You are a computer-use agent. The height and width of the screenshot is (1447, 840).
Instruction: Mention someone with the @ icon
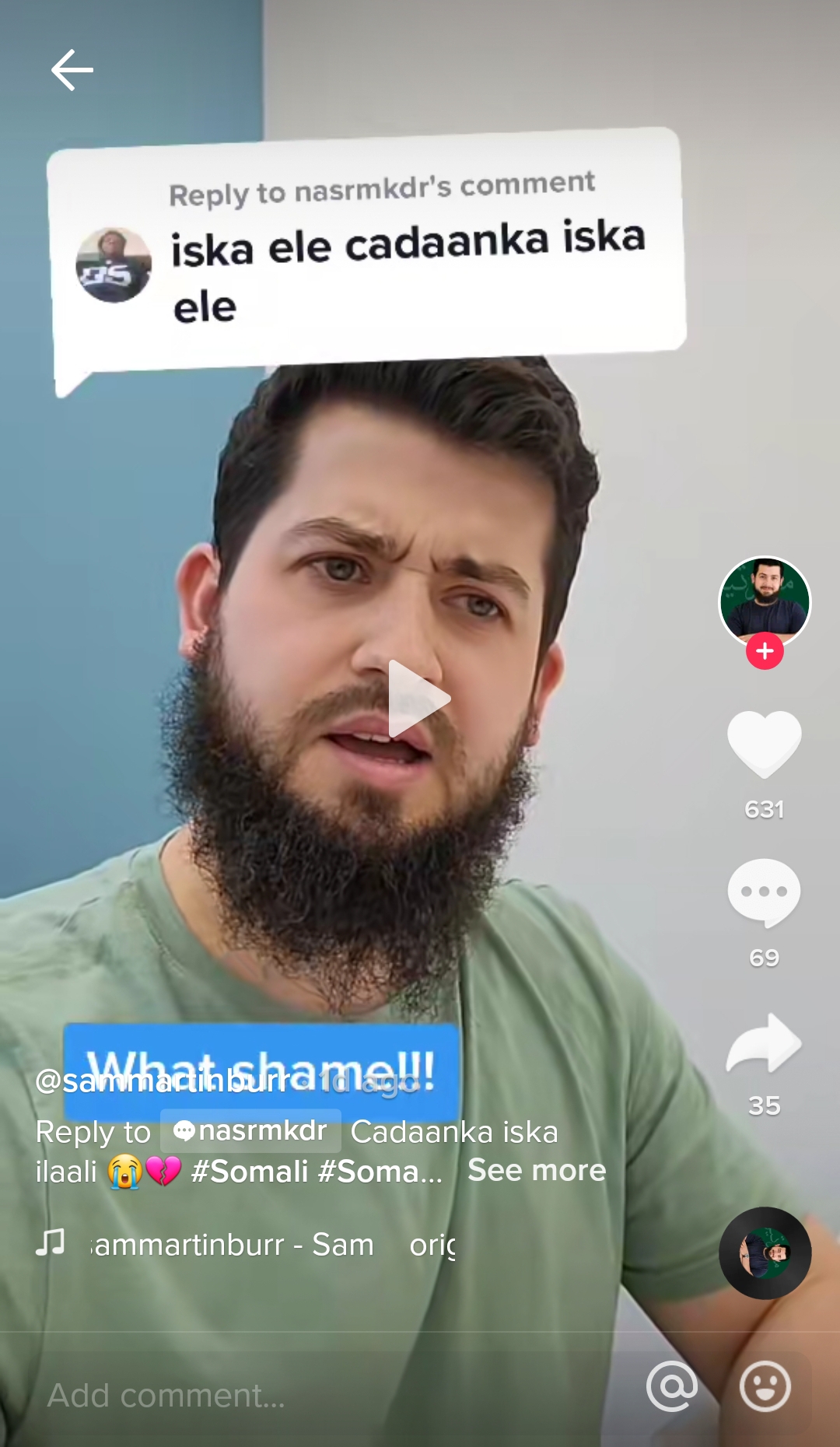click(672, 1386)
